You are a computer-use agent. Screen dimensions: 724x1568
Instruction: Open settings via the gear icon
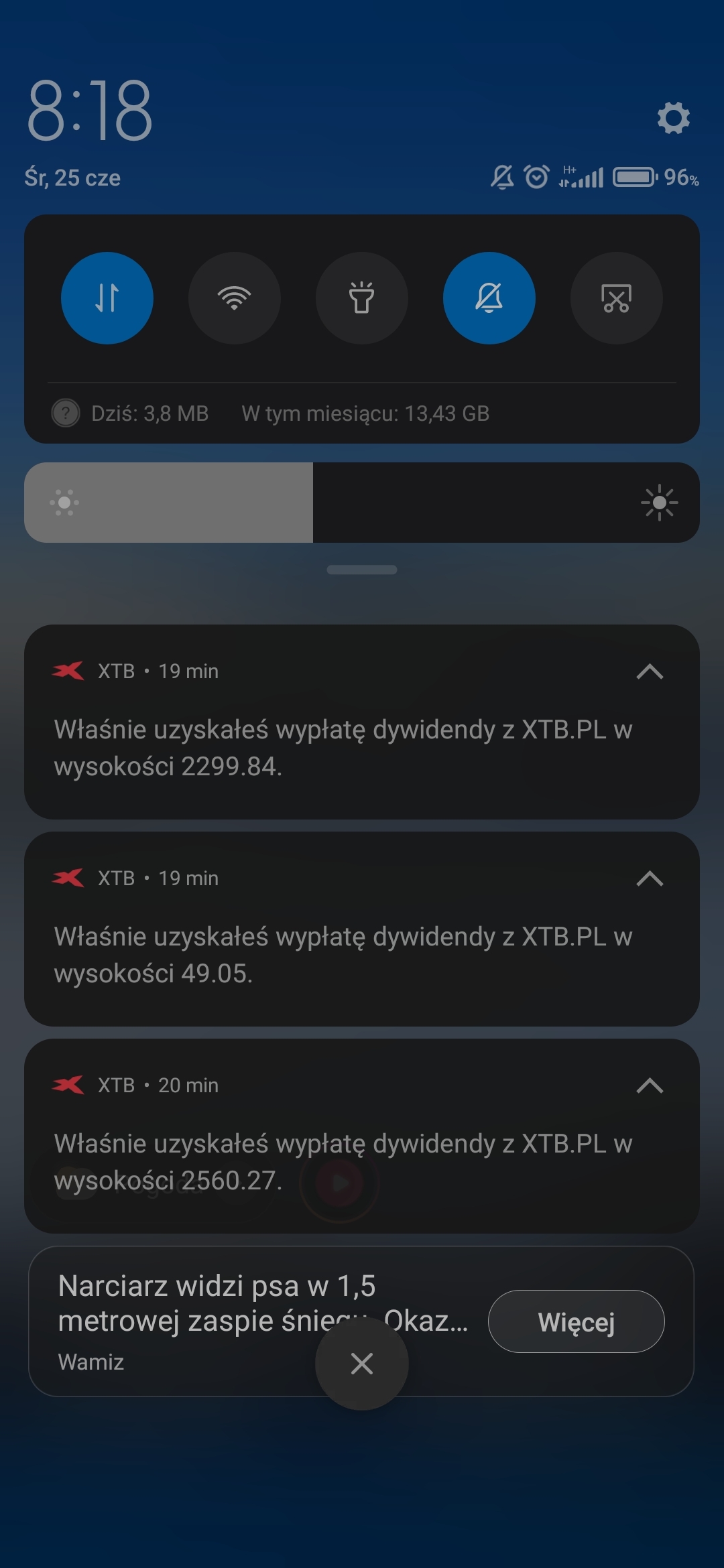tap(673, 119)
